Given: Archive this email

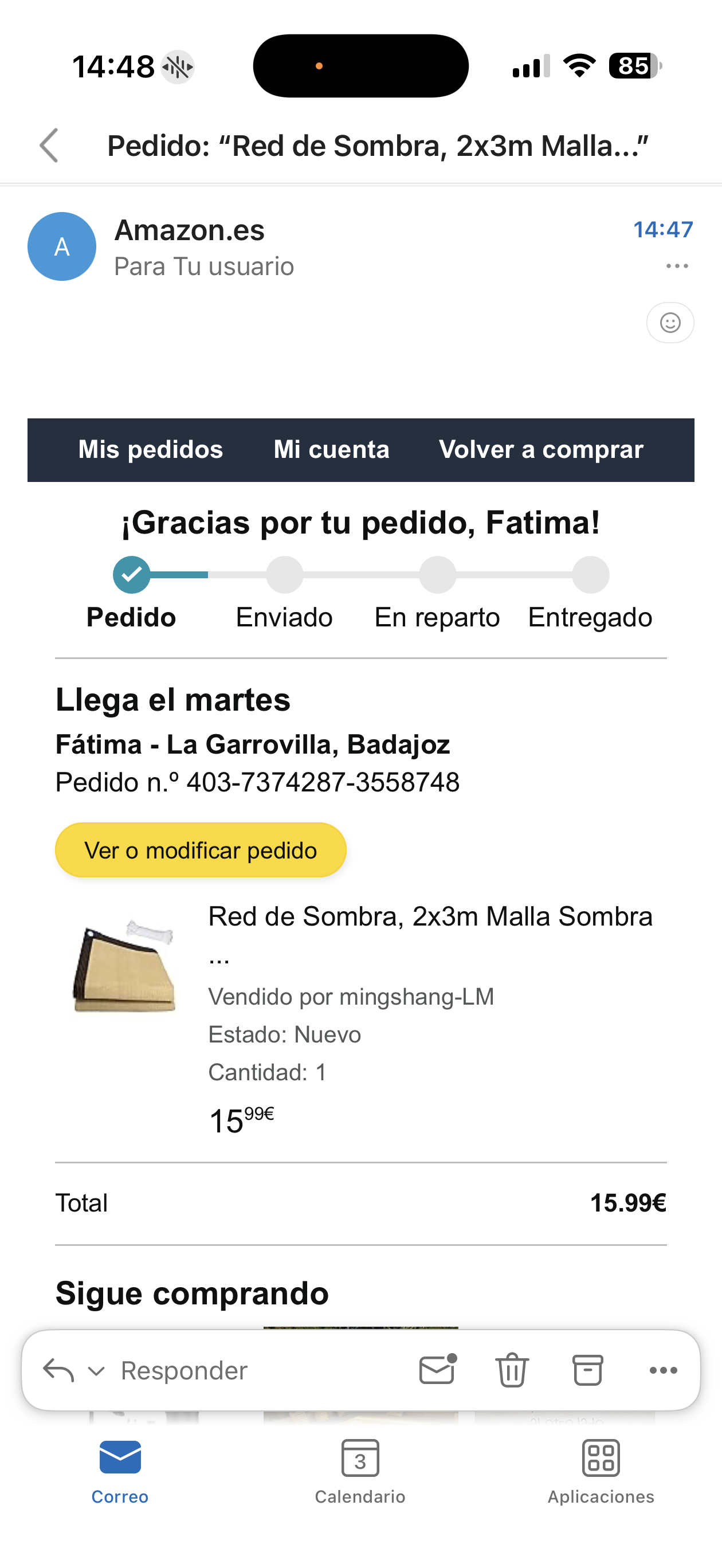Looking at the screenshot, I should pos(587,1370).
